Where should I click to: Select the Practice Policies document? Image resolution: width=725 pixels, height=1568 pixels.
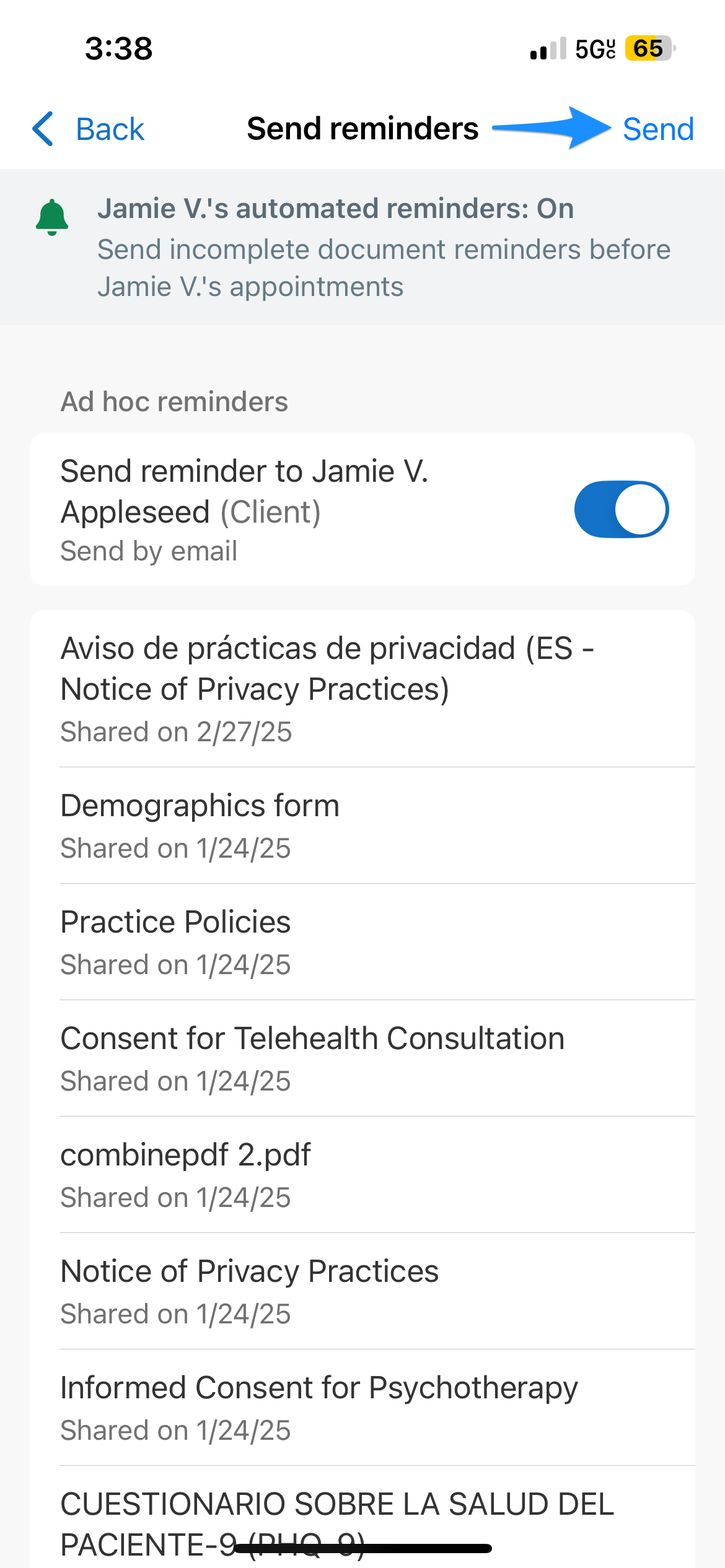[x=362, y=940]
